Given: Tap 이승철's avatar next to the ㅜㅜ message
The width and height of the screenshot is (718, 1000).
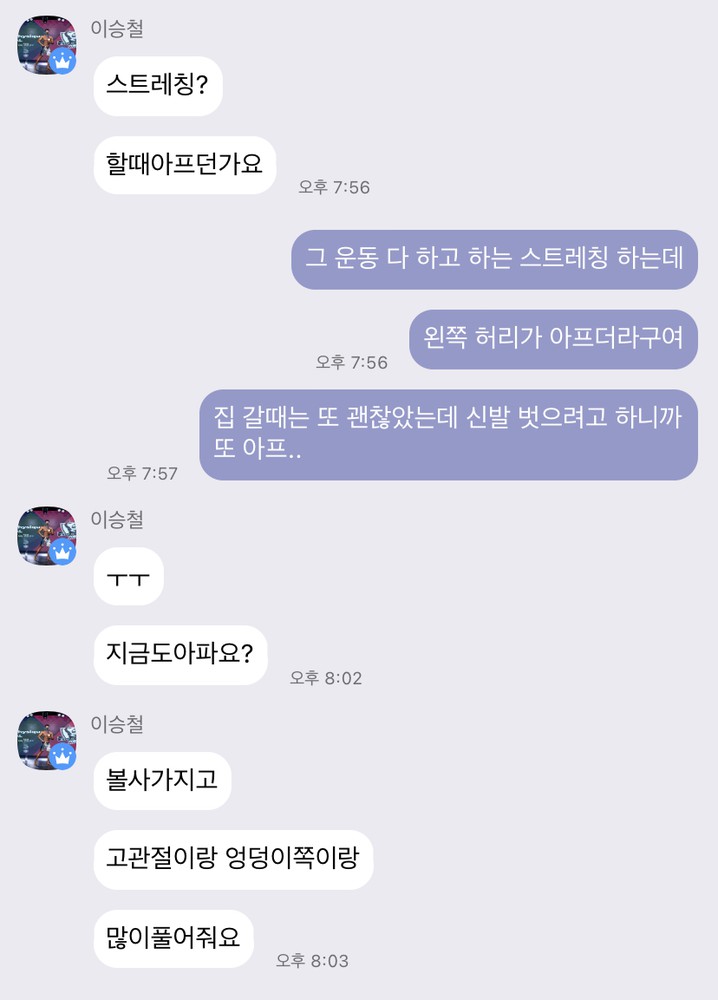Looking at the screenshot, I should [x=47, y=535].
